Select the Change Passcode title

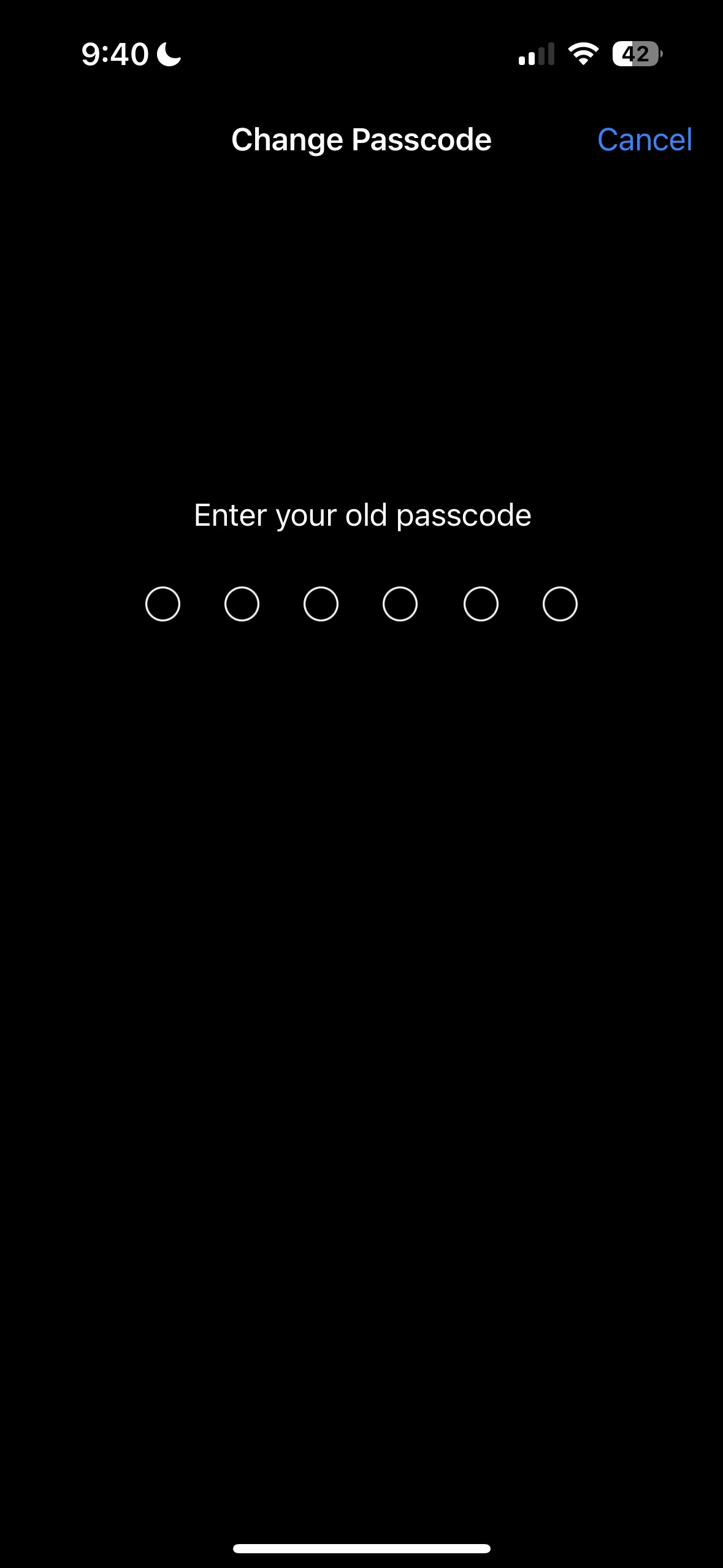point(361,139)
